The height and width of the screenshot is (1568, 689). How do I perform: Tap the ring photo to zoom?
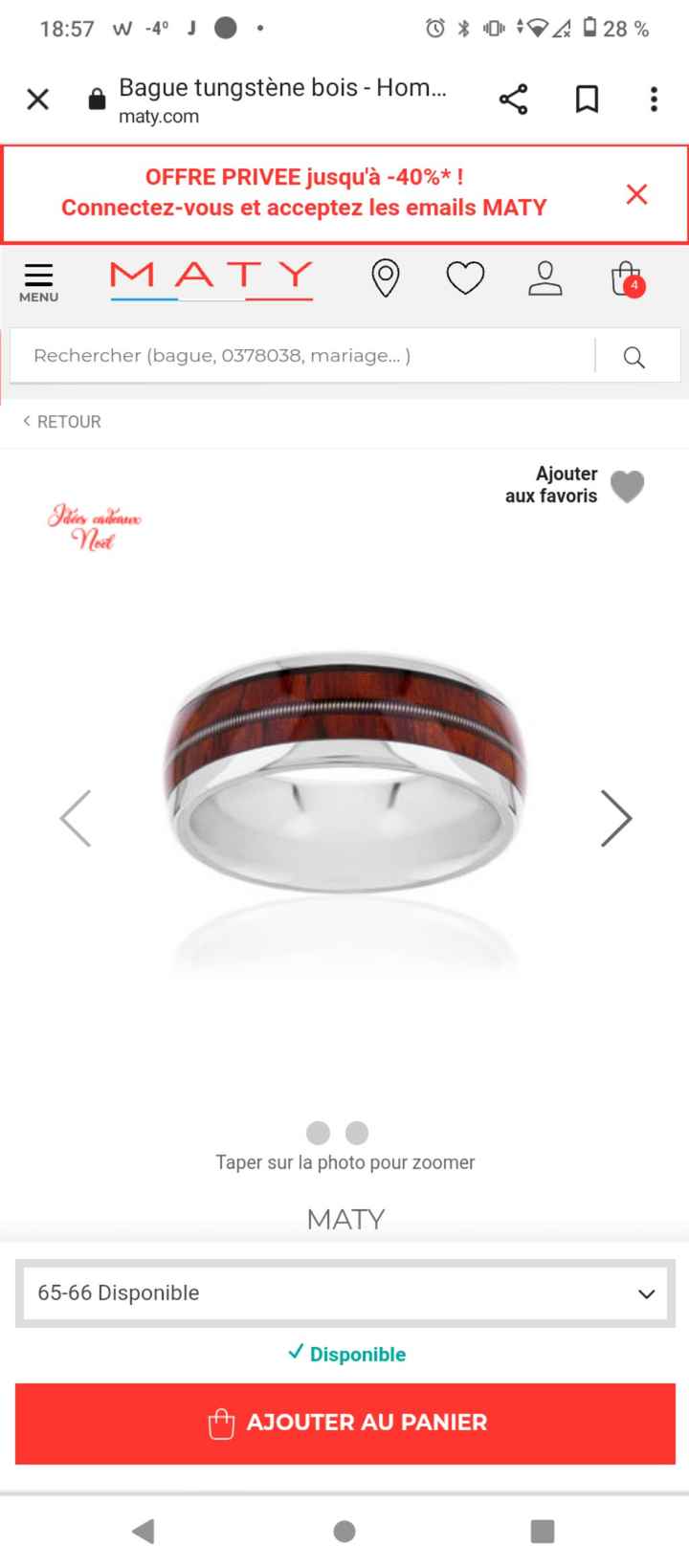344,775
